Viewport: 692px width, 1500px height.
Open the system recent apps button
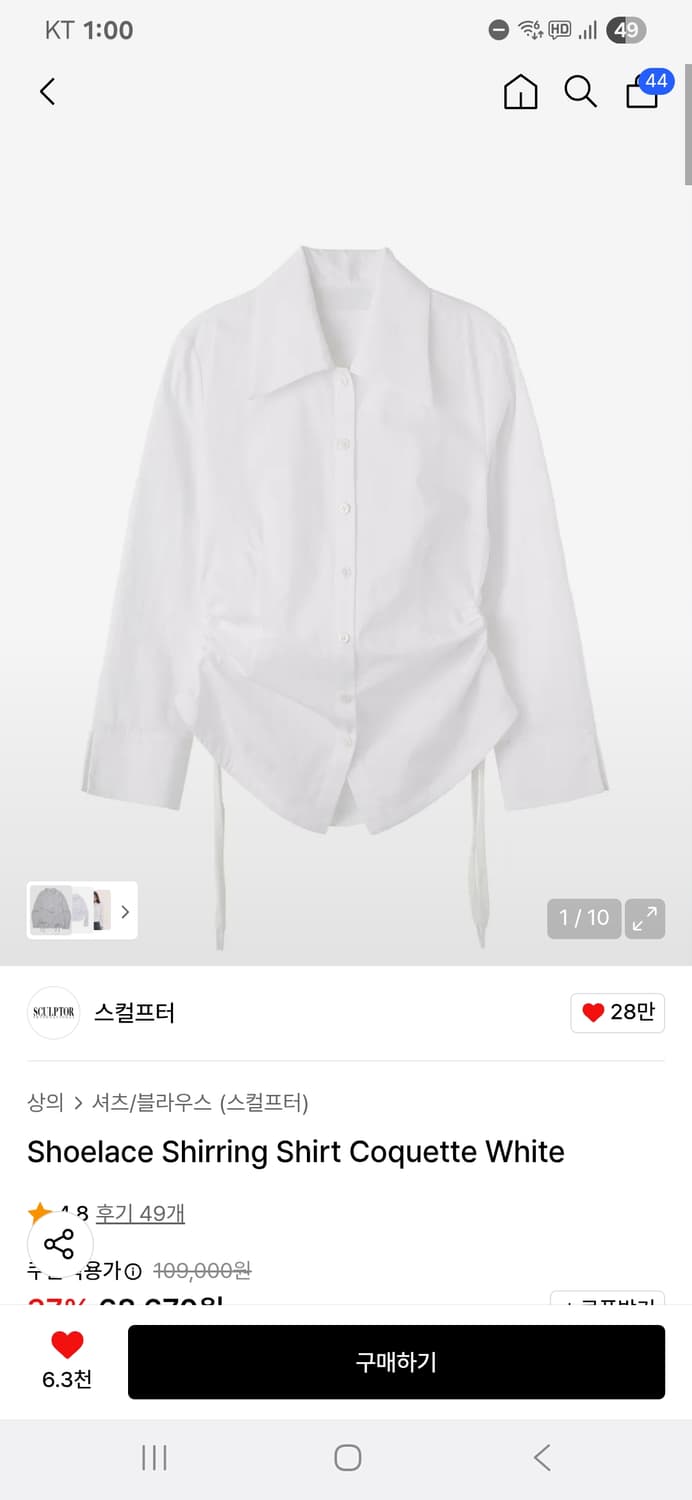(x=154, y=1457)
